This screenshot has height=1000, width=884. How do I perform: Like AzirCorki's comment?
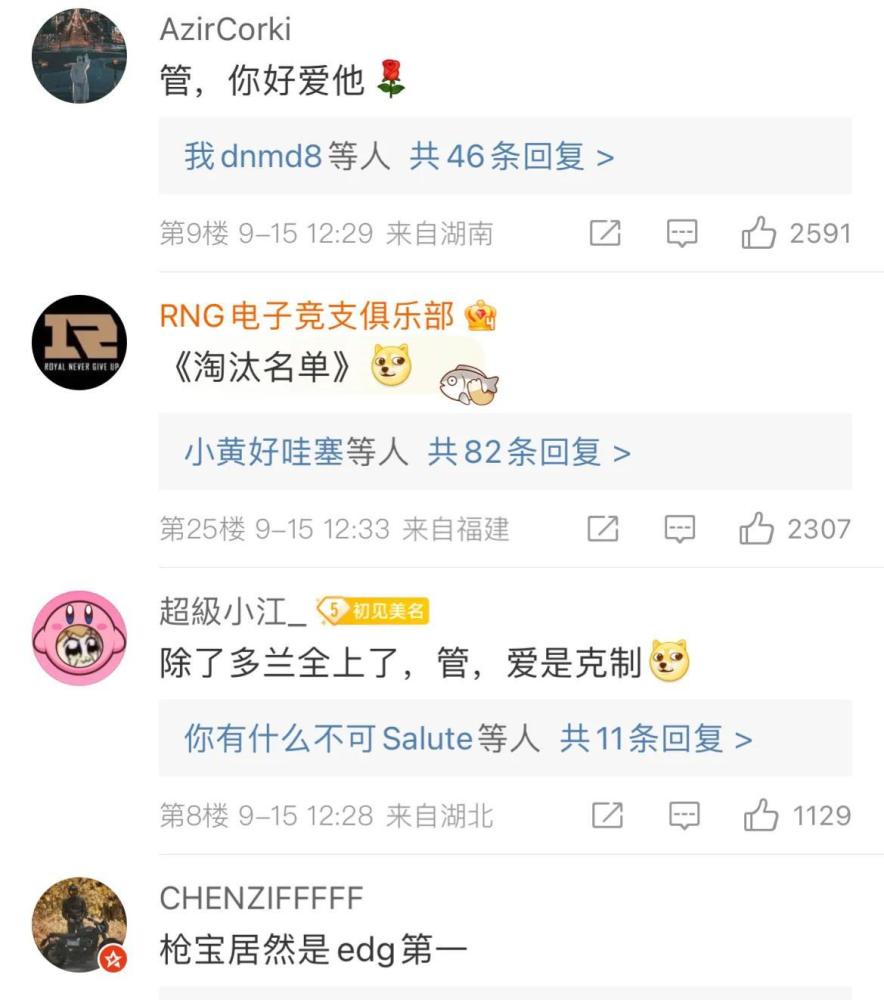(x=759, y=234)
